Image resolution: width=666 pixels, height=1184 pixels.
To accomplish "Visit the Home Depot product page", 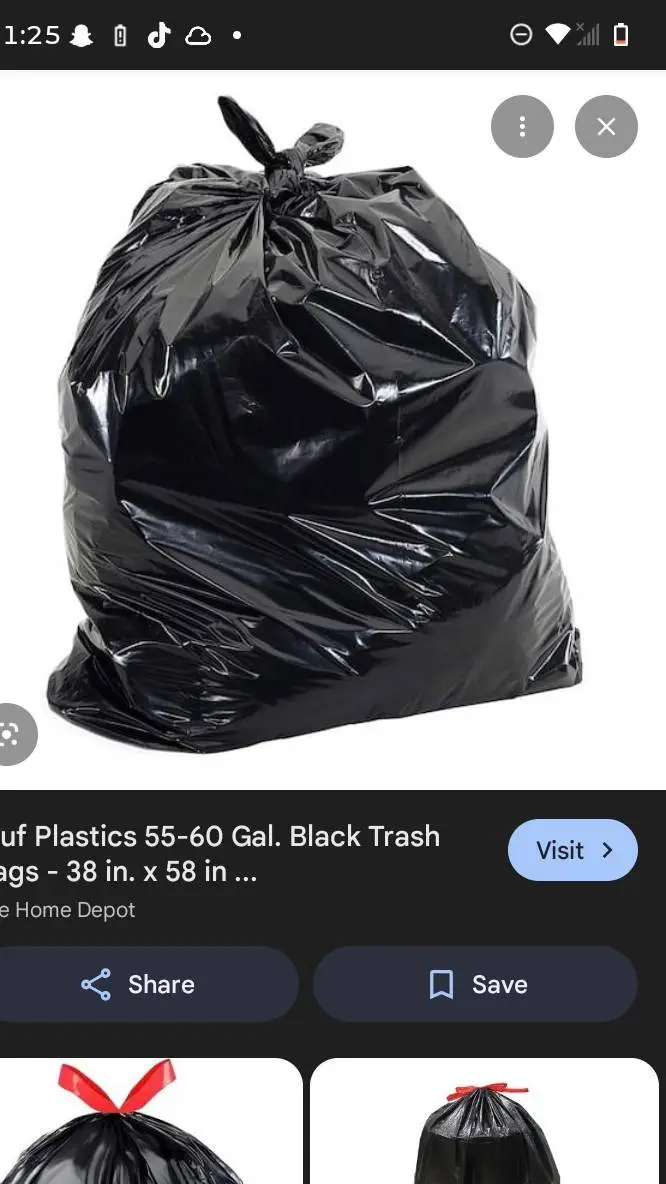I will coord(572,850).
